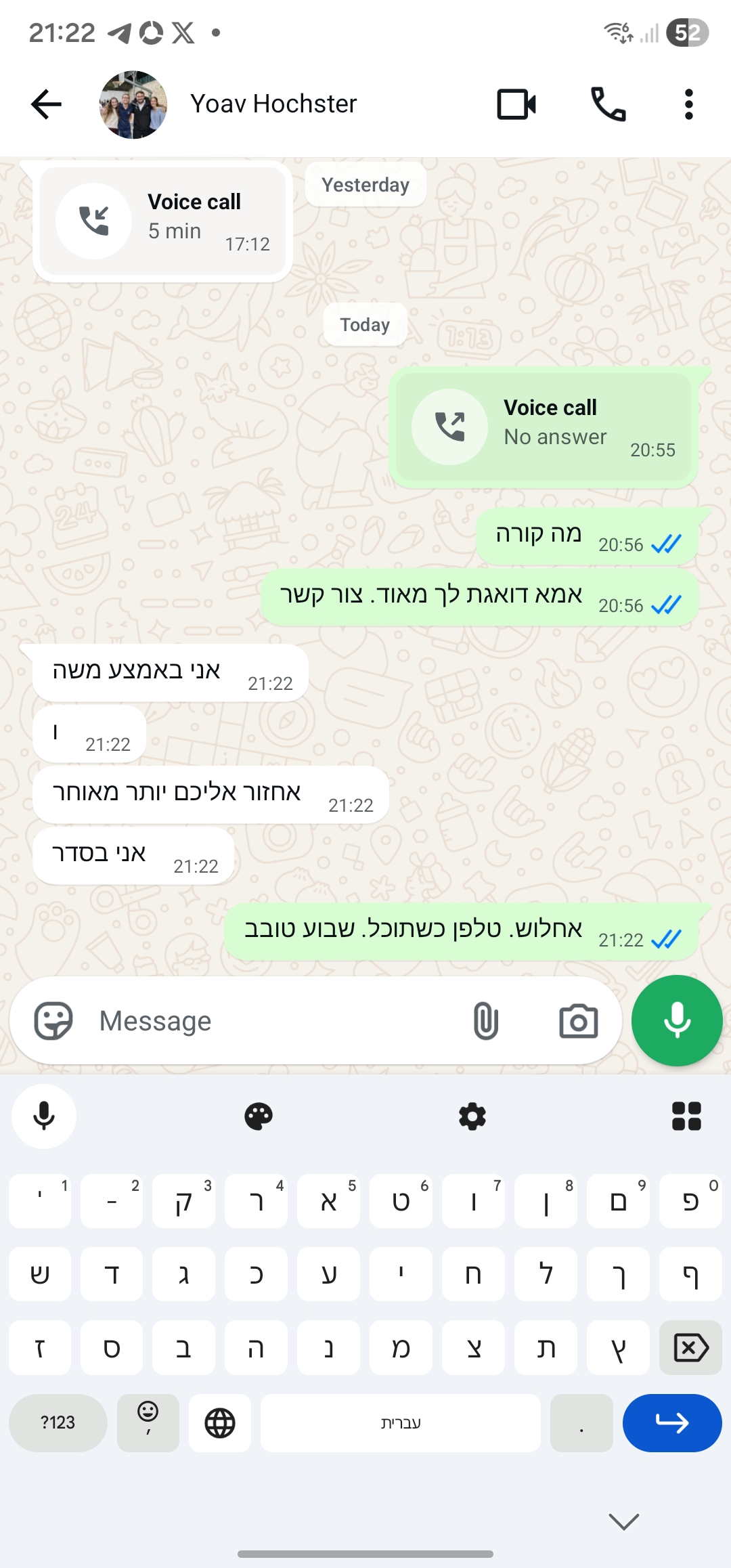Go back to the chats list
Viewport: 731px width, 1568px height.
coord(46,104)
